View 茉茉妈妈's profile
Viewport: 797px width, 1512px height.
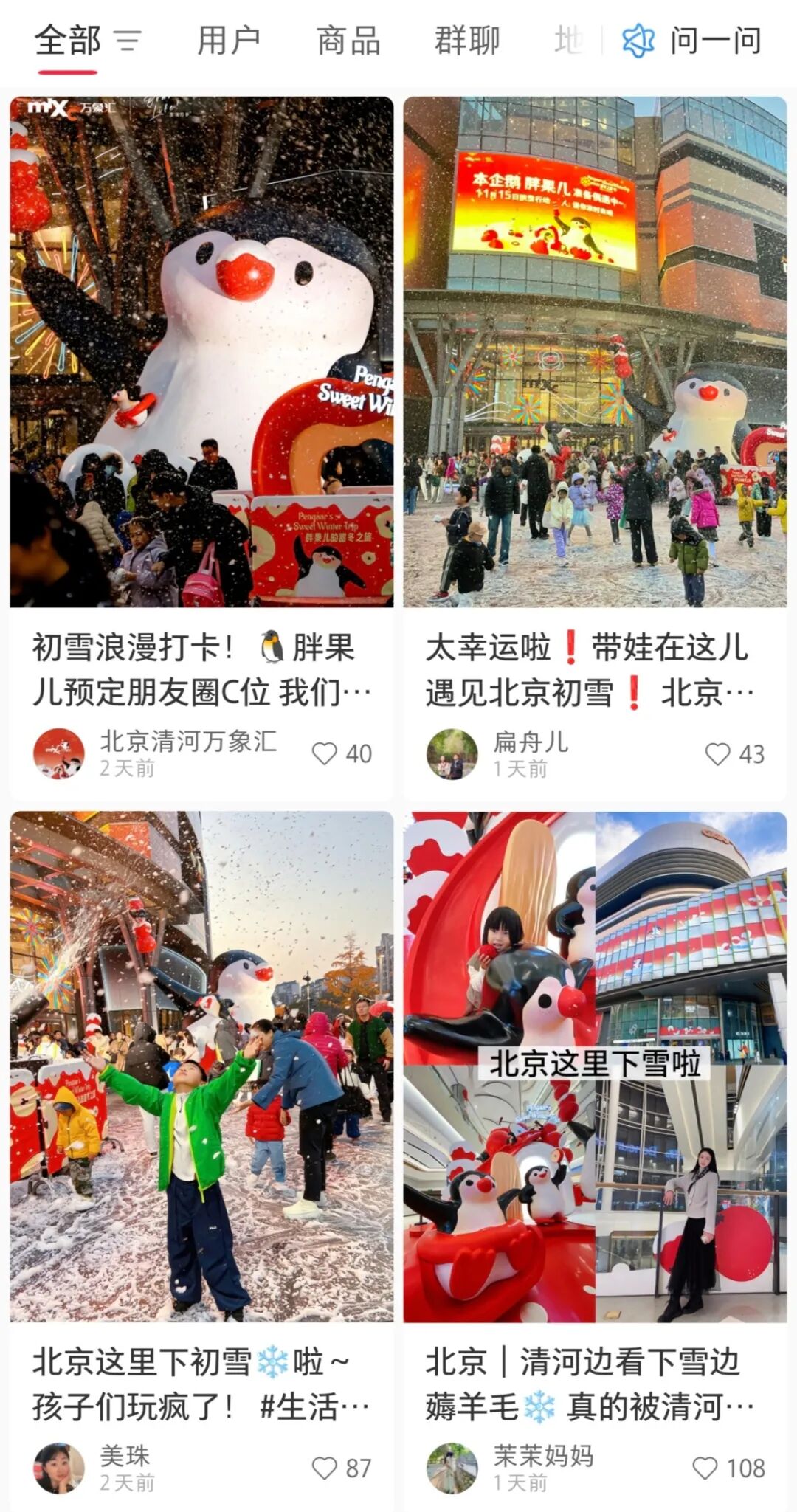coord(452,1468)
